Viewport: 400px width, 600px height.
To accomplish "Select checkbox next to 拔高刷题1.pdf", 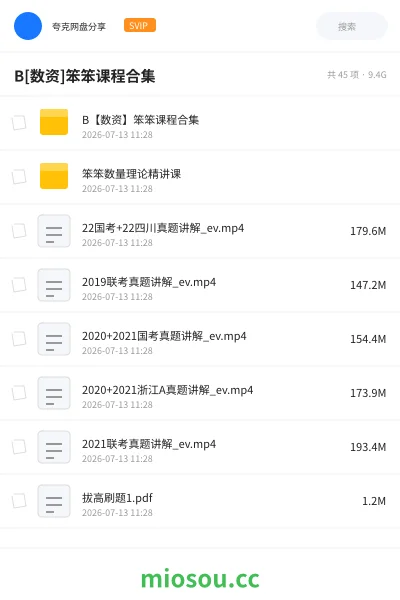I will click(19, 501).
